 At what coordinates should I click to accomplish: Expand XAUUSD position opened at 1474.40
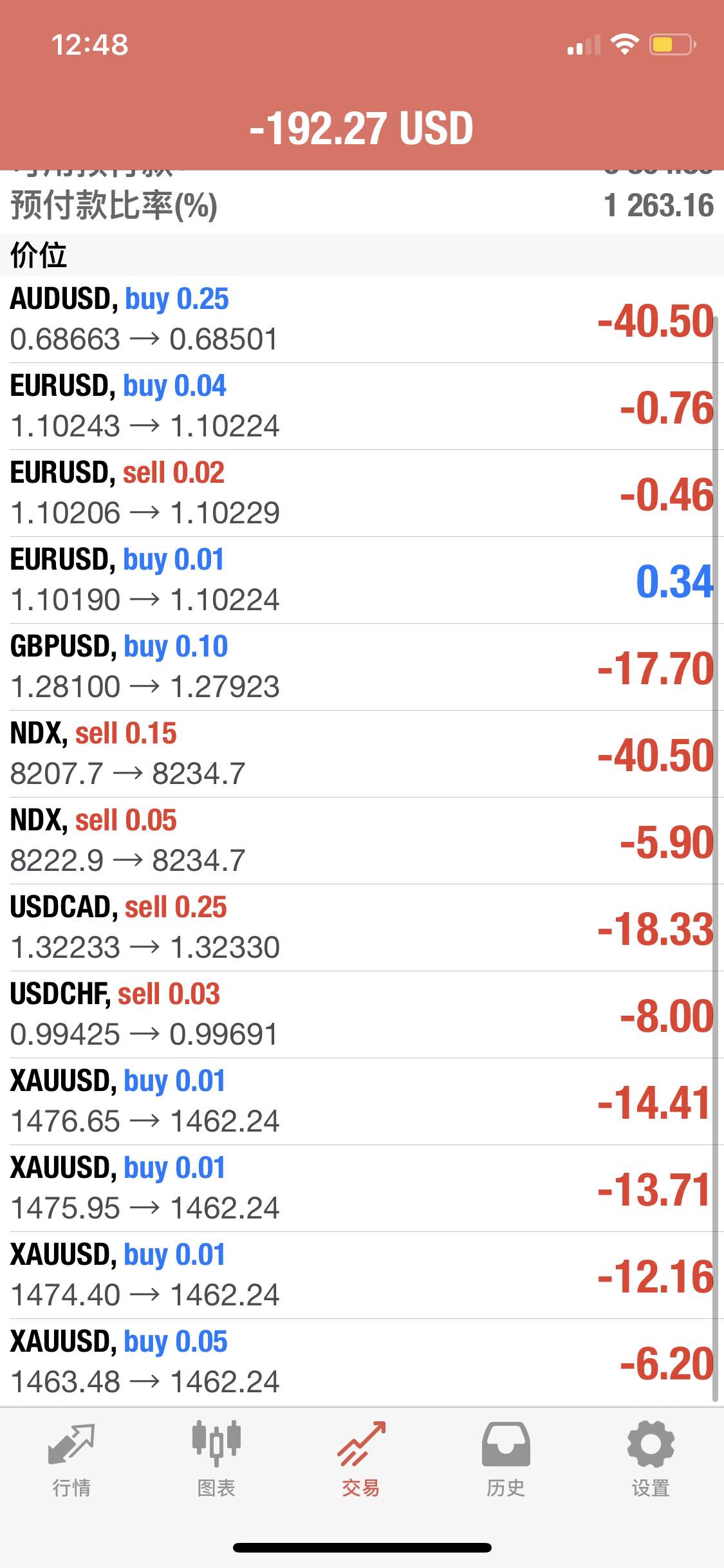(x=362, y=1275)
